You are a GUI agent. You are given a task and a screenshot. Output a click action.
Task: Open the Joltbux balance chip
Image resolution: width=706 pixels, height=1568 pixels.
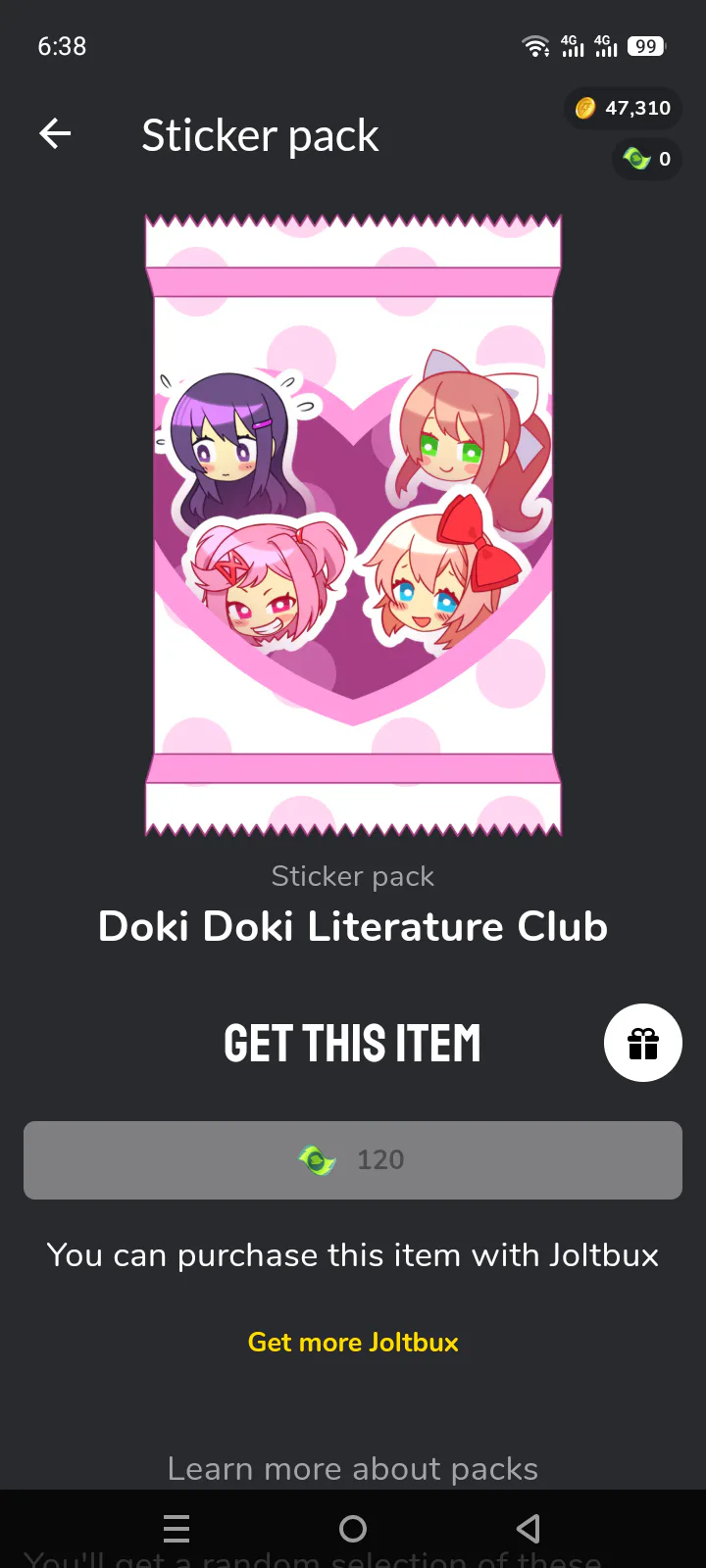[647, 159]
